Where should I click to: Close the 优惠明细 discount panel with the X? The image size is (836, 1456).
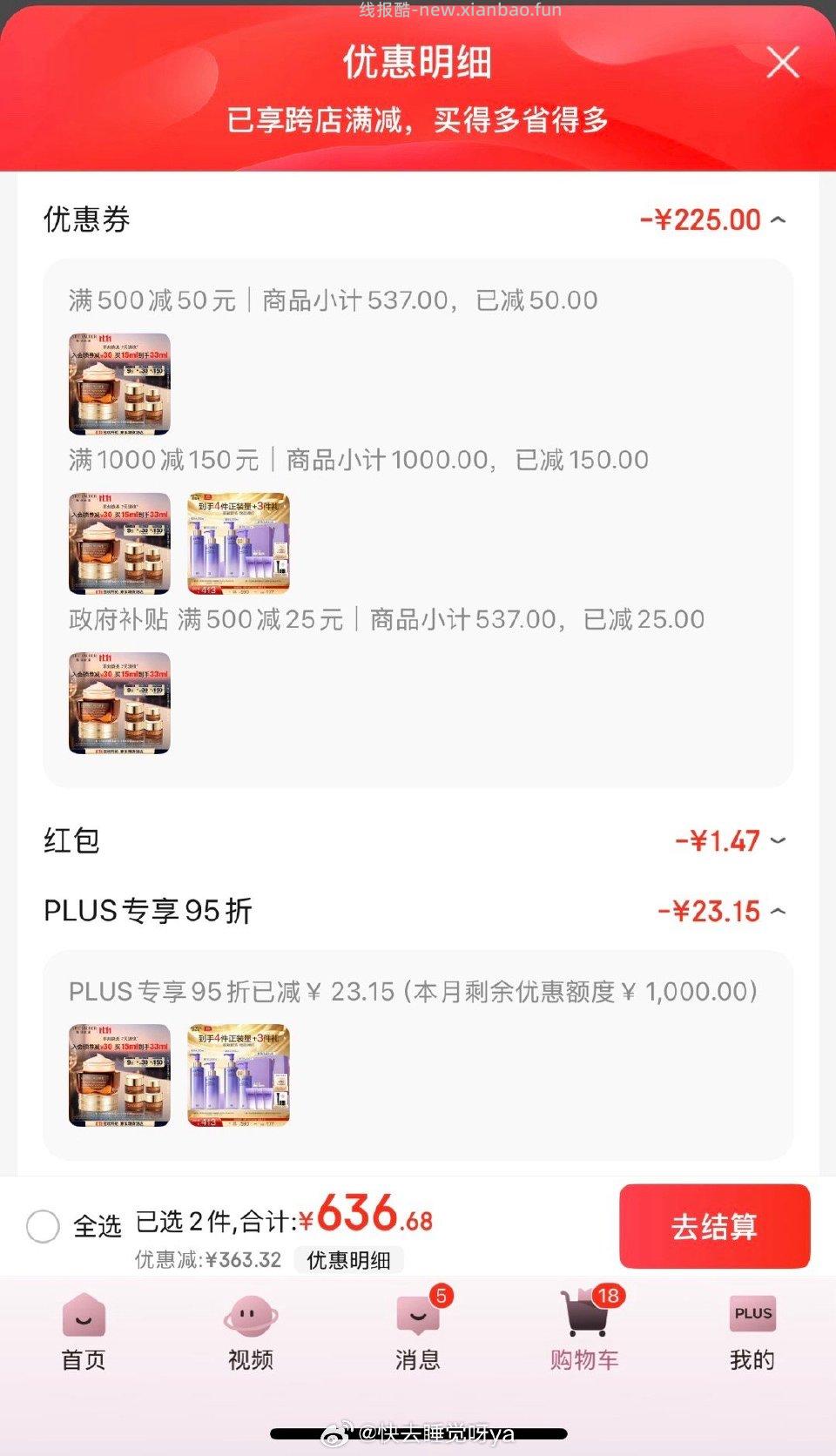tap(782, 63)
